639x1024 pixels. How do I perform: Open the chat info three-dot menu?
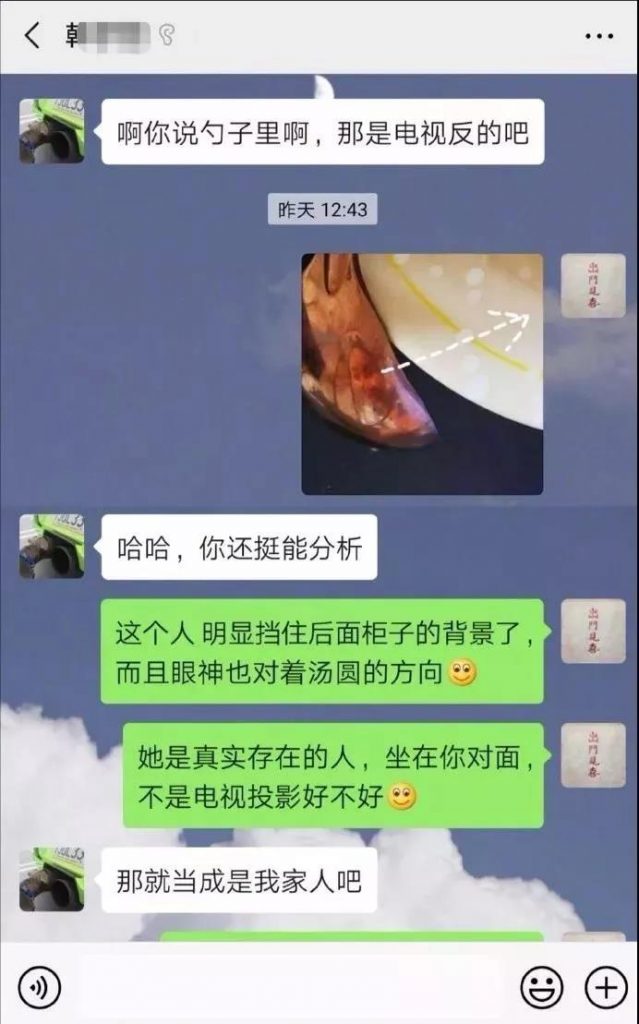pyautogui.click(x=598, y=36)
